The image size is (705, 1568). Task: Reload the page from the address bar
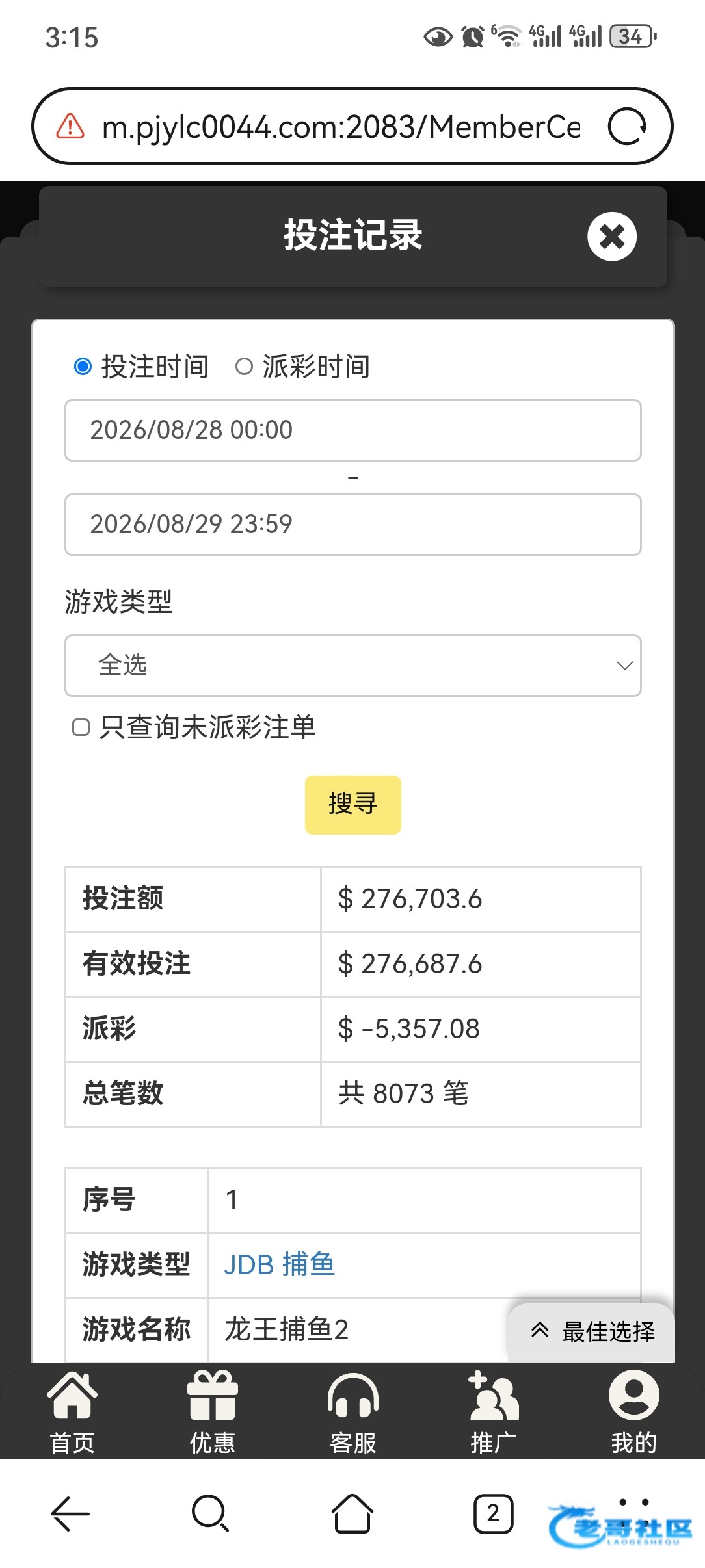pyautogui.click(x=627, y=126)
